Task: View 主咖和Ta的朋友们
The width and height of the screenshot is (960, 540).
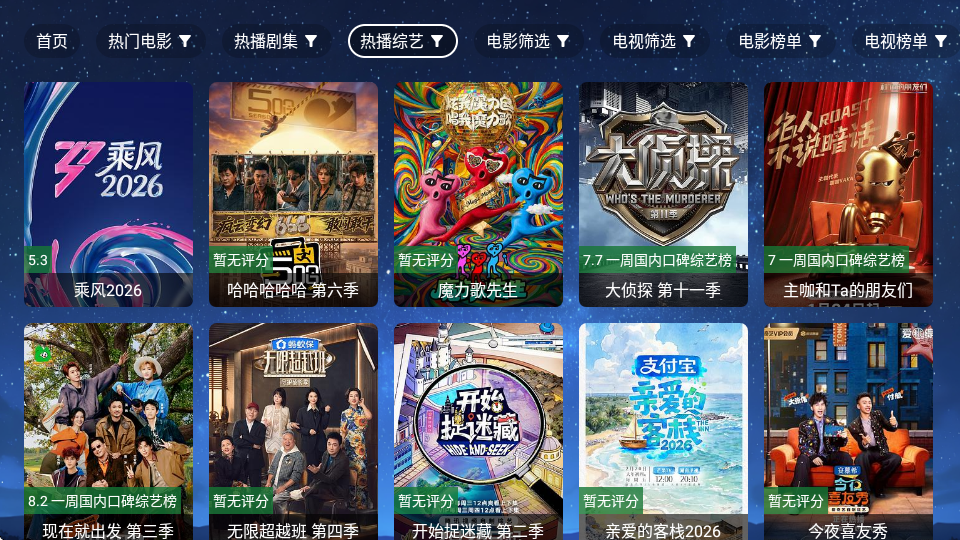Action: point(848,194)
